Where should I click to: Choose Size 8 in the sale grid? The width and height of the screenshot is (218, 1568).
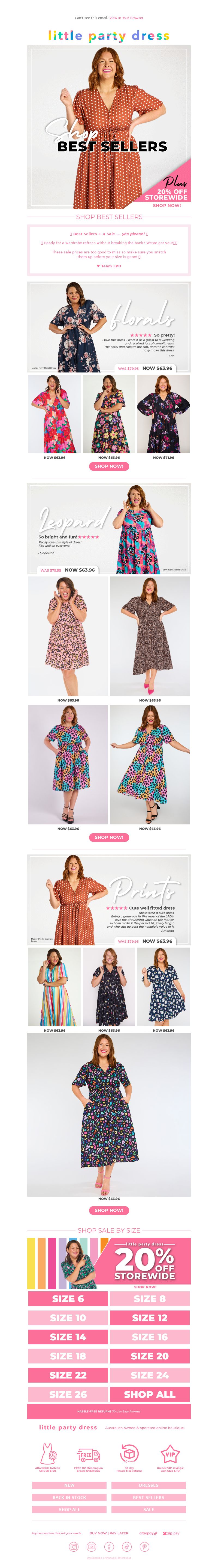[149, 1298]
